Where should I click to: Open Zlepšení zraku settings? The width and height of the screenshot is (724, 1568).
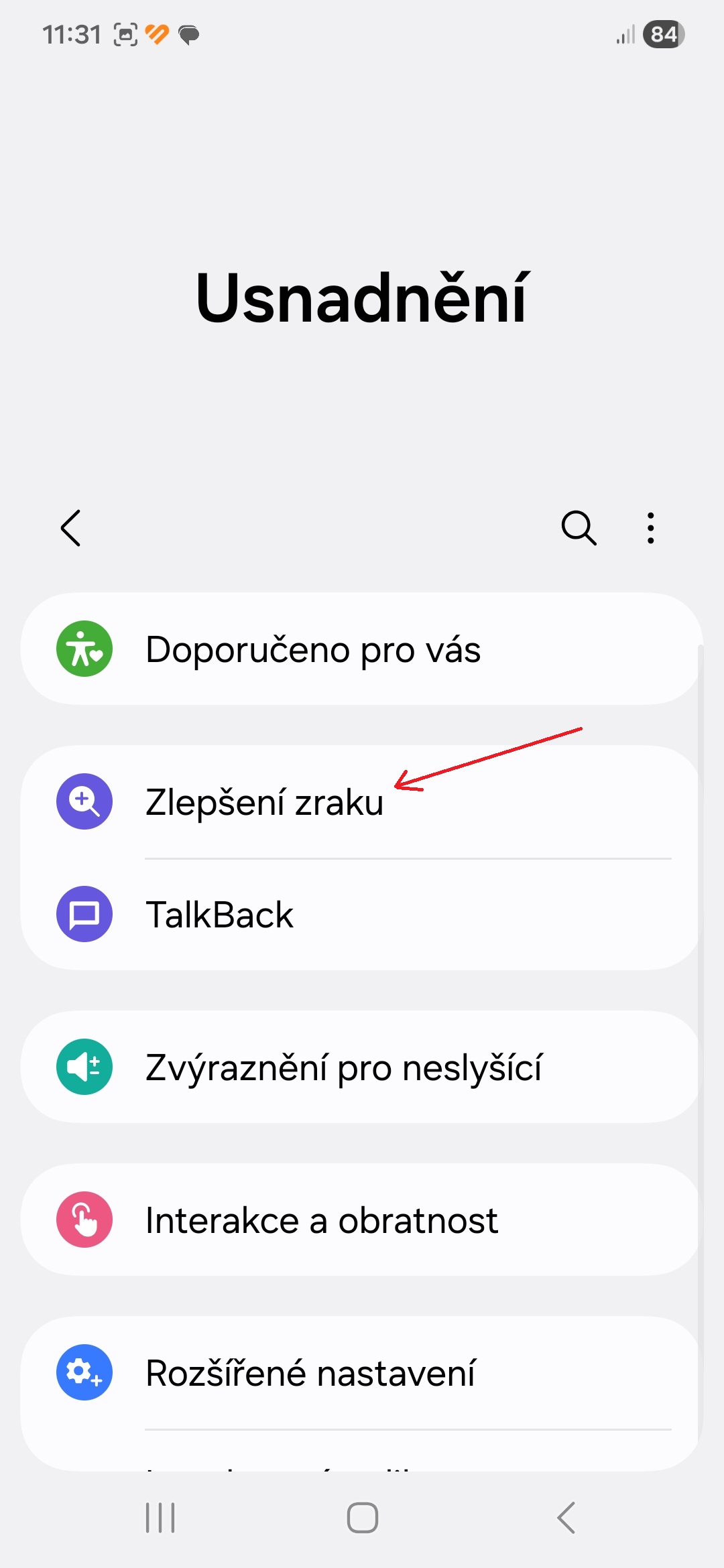click(362, 801)
